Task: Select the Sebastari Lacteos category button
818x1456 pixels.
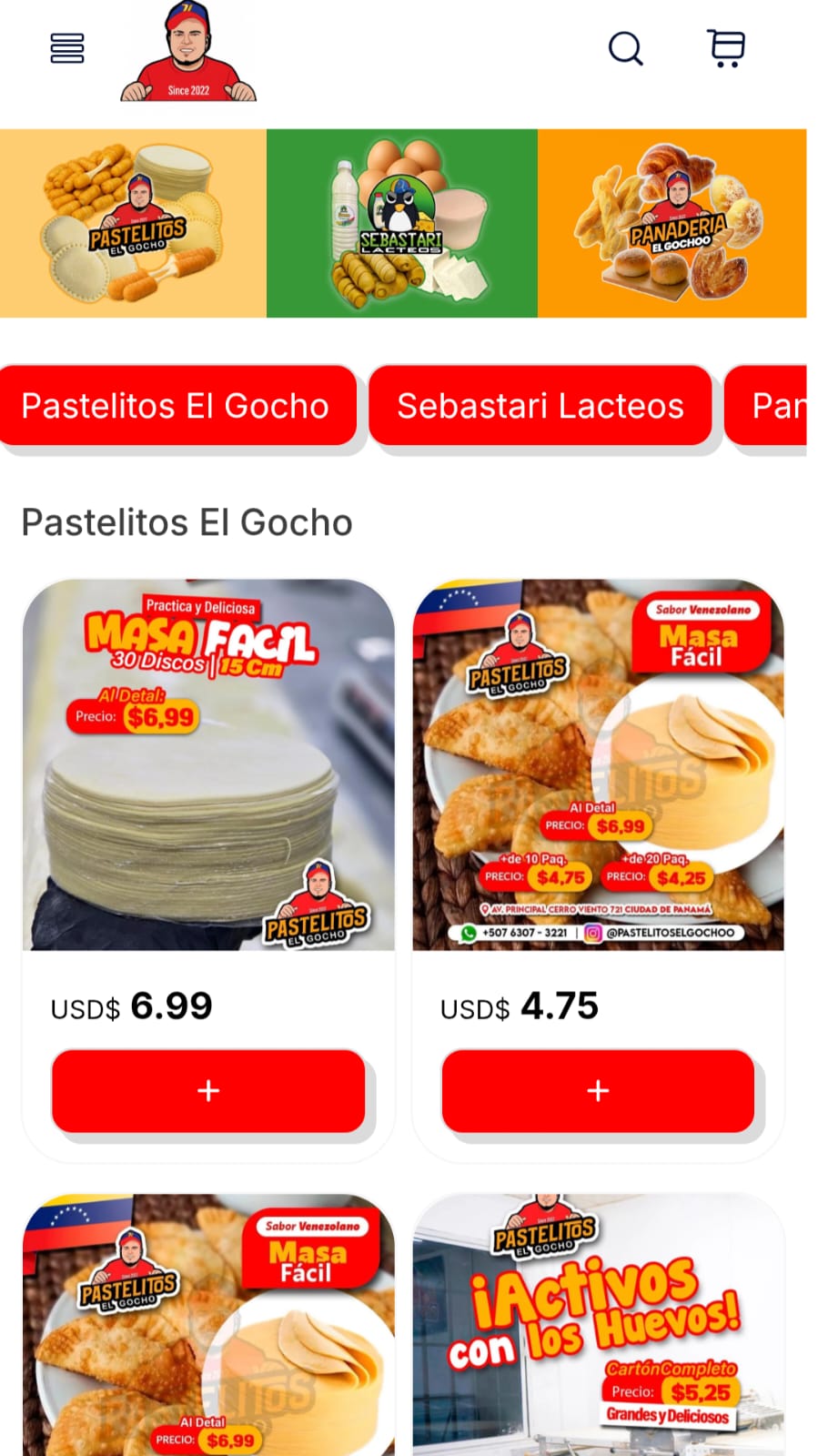Action: click(540, 406)
